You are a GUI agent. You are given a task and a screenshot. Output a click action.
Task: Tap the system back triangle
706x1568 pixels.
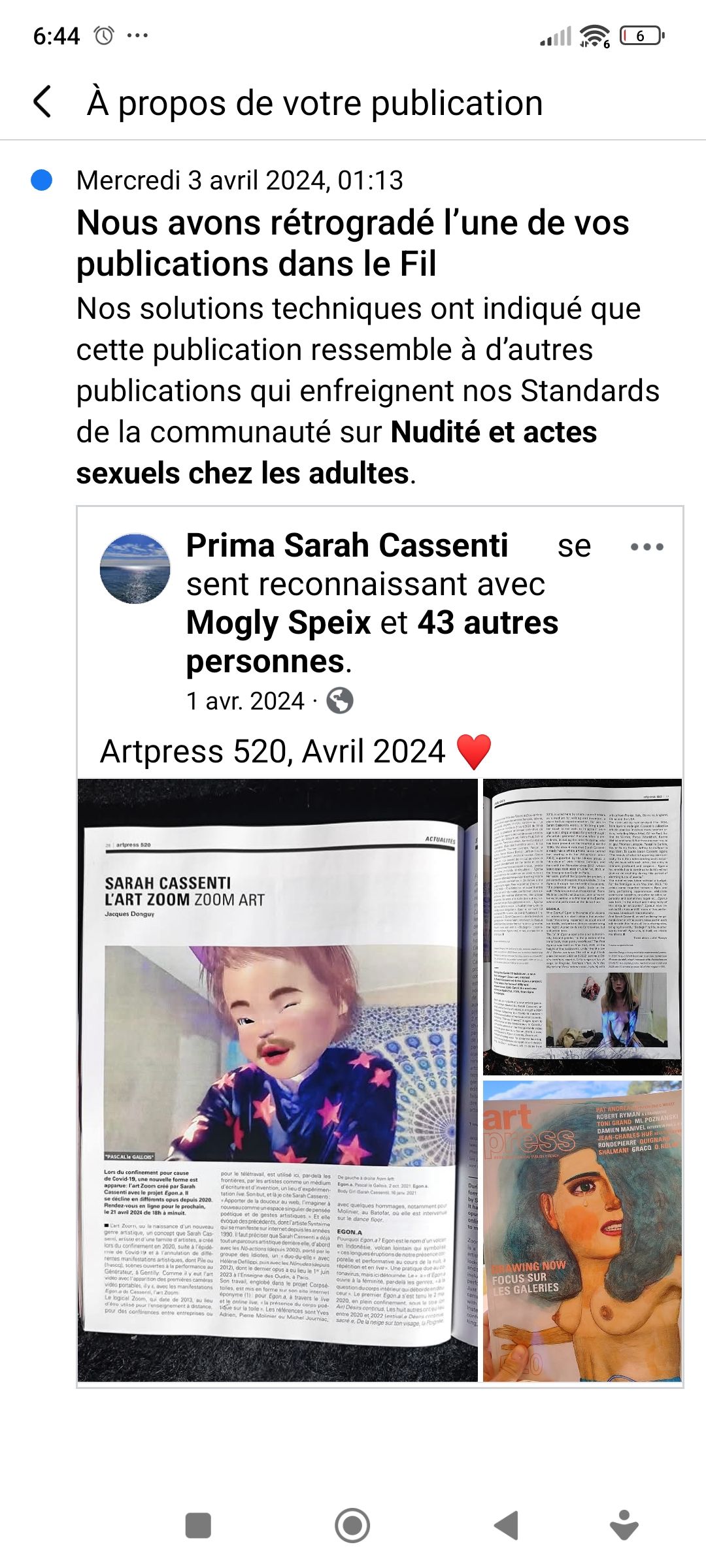[x=507, y=1526]
